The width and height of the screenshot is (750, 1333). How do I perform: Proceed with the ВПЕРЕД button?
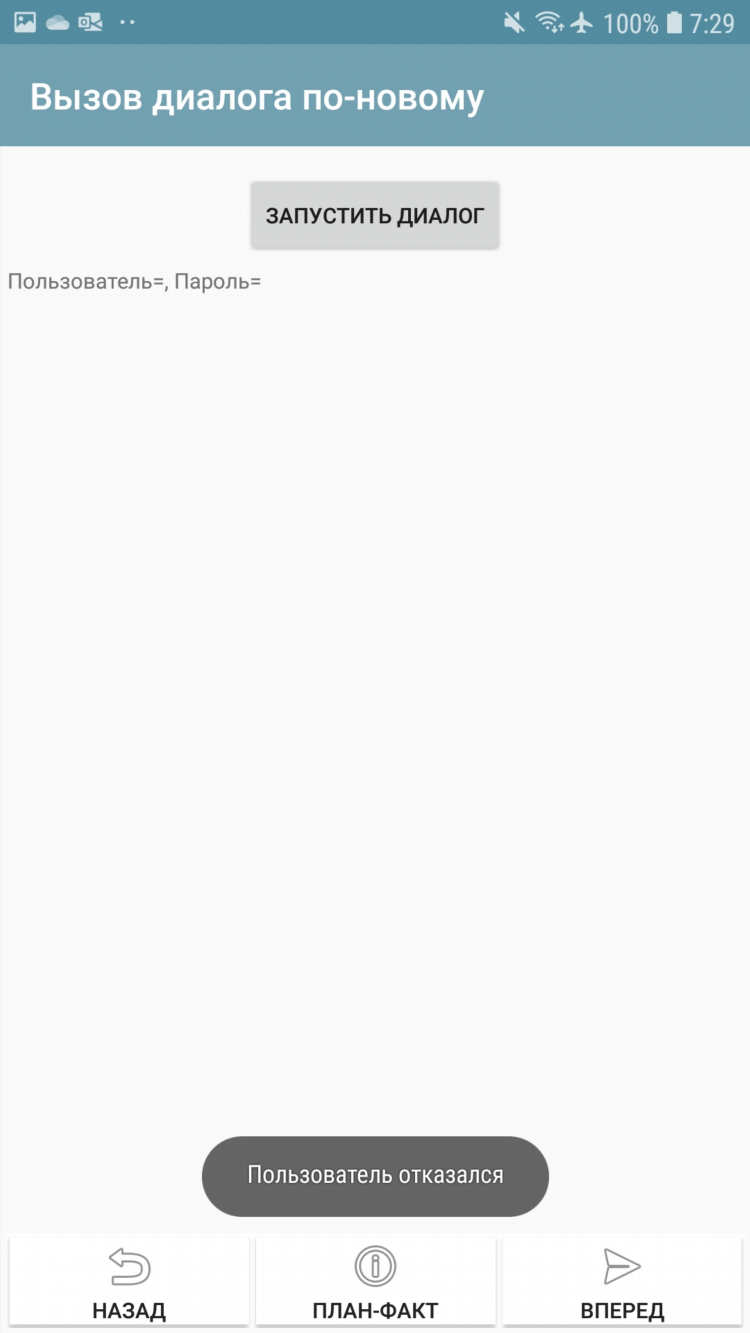[x=622, y=1282]
